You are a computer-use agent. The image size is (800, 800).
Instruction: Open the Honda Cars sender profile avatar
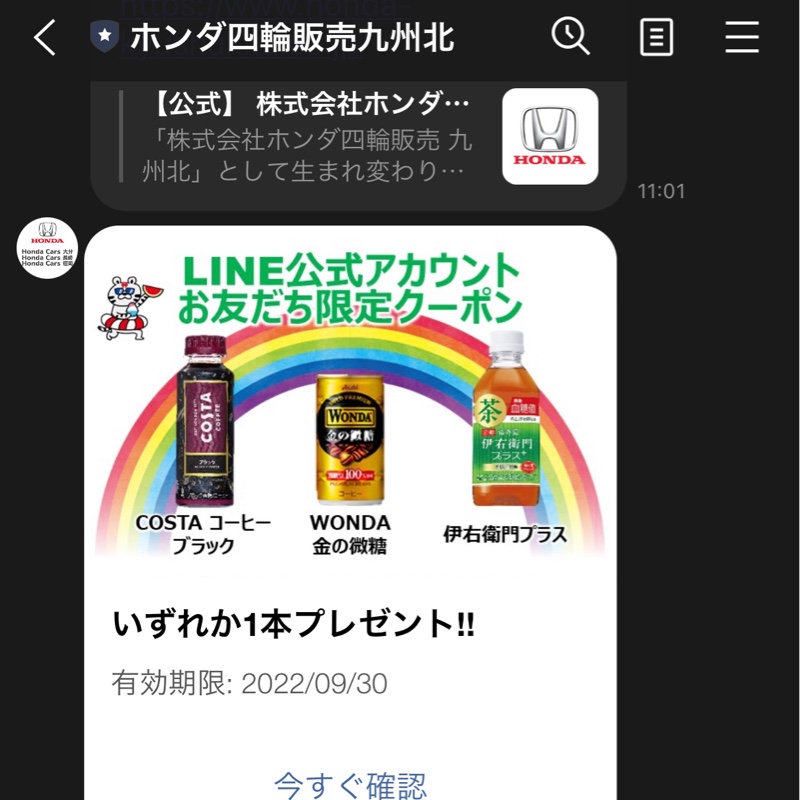click(47, 248)
